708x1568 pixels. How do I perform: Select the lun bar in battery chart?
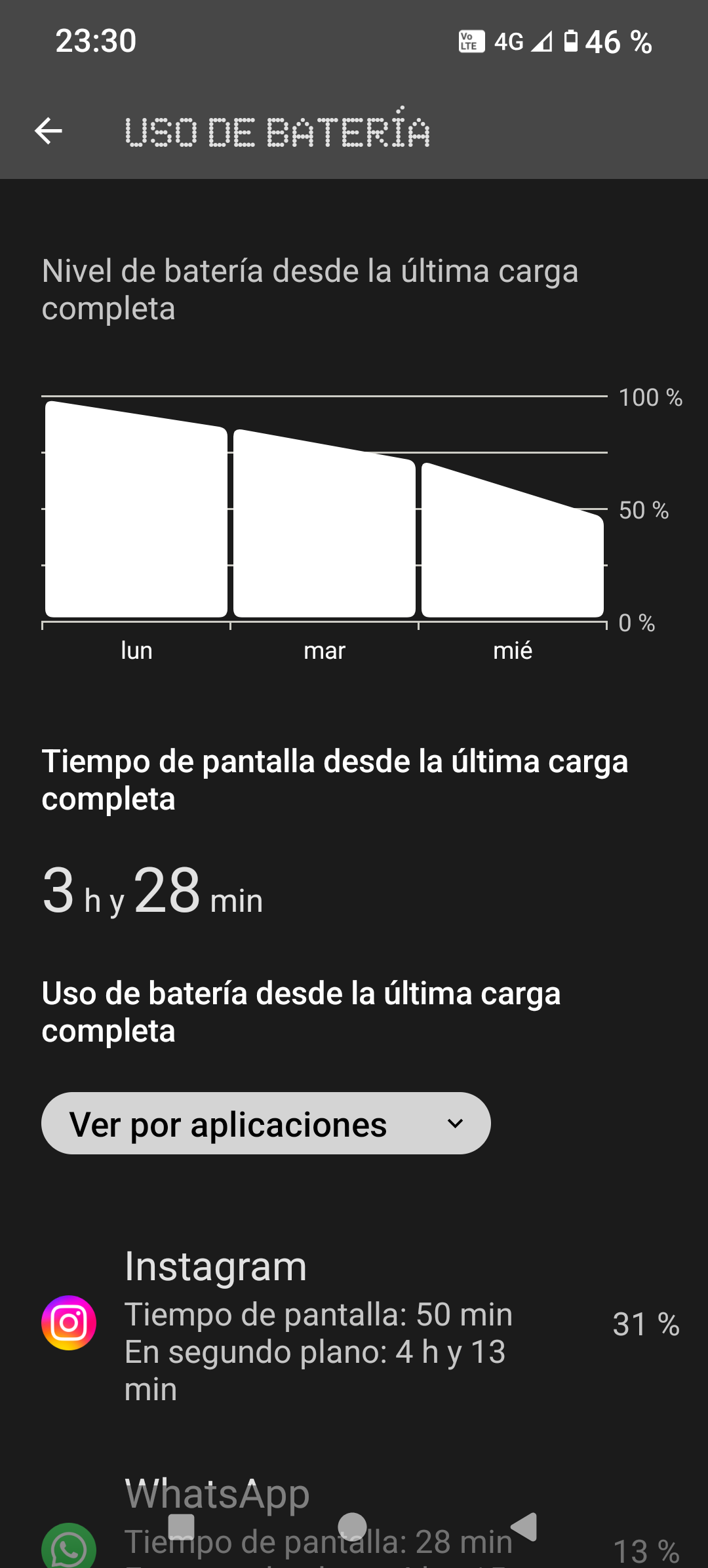136,518
